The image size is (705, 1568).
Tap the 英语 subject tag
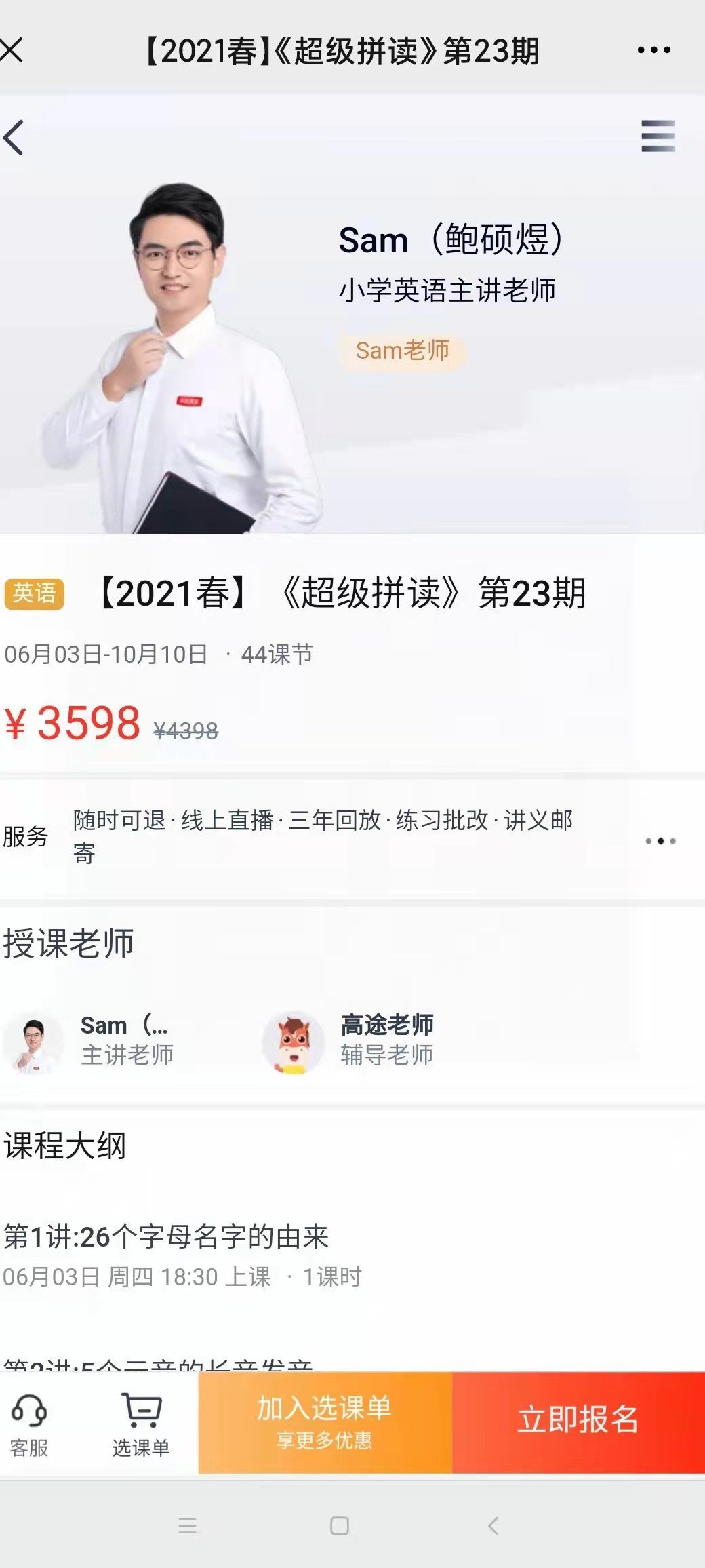[35, 593]
